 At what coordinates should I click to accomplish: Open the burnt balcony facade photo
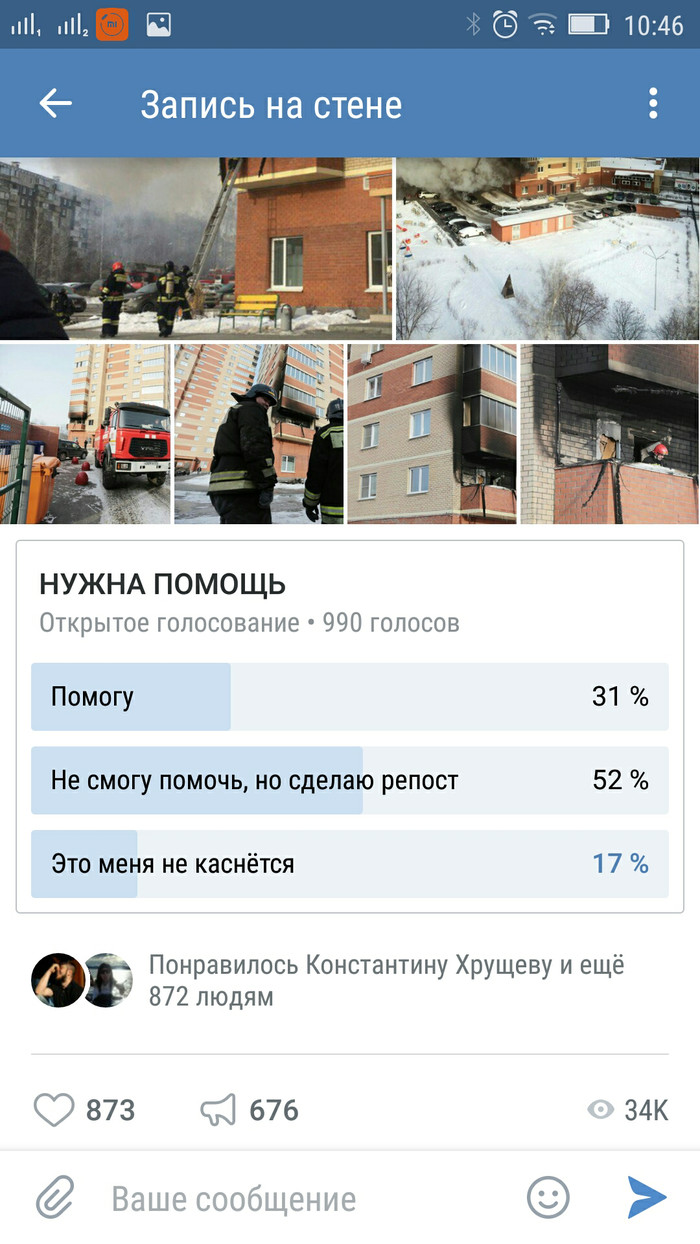pos(432,434)
